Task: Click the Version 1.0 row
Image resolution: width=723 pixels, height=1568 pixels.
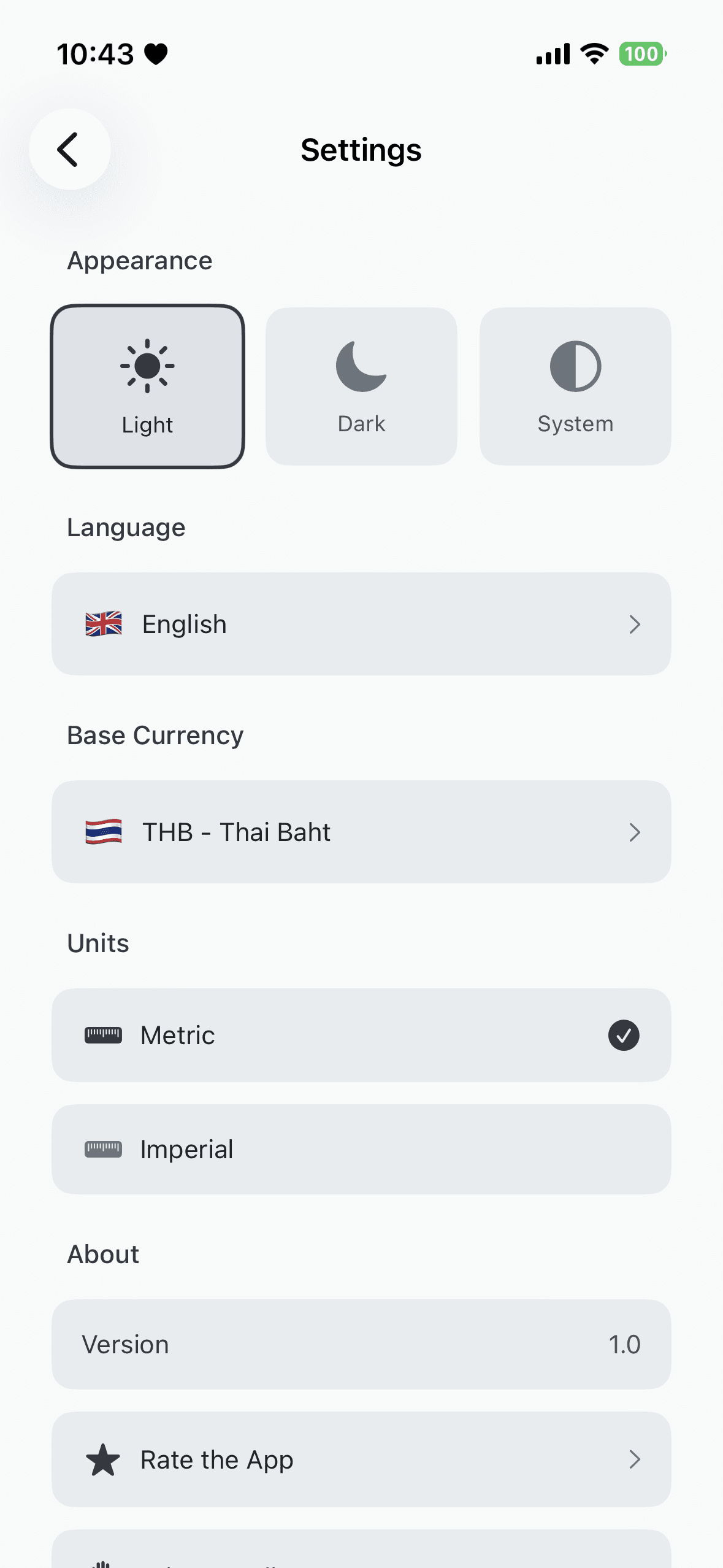Action: point(361,1343)
